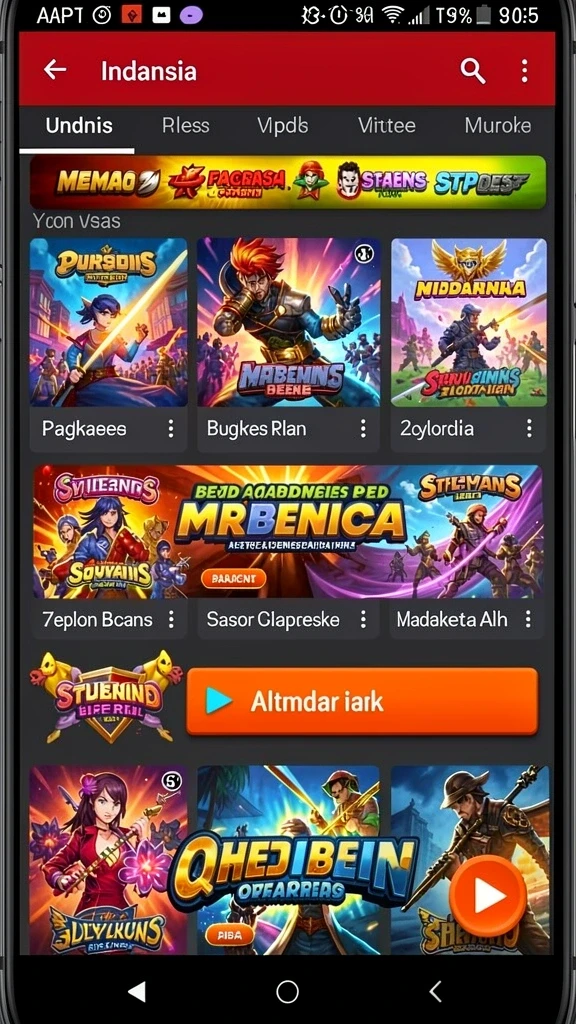Open options for Madaketa Alh
576x1024 pixels.
tap(528, 619)
